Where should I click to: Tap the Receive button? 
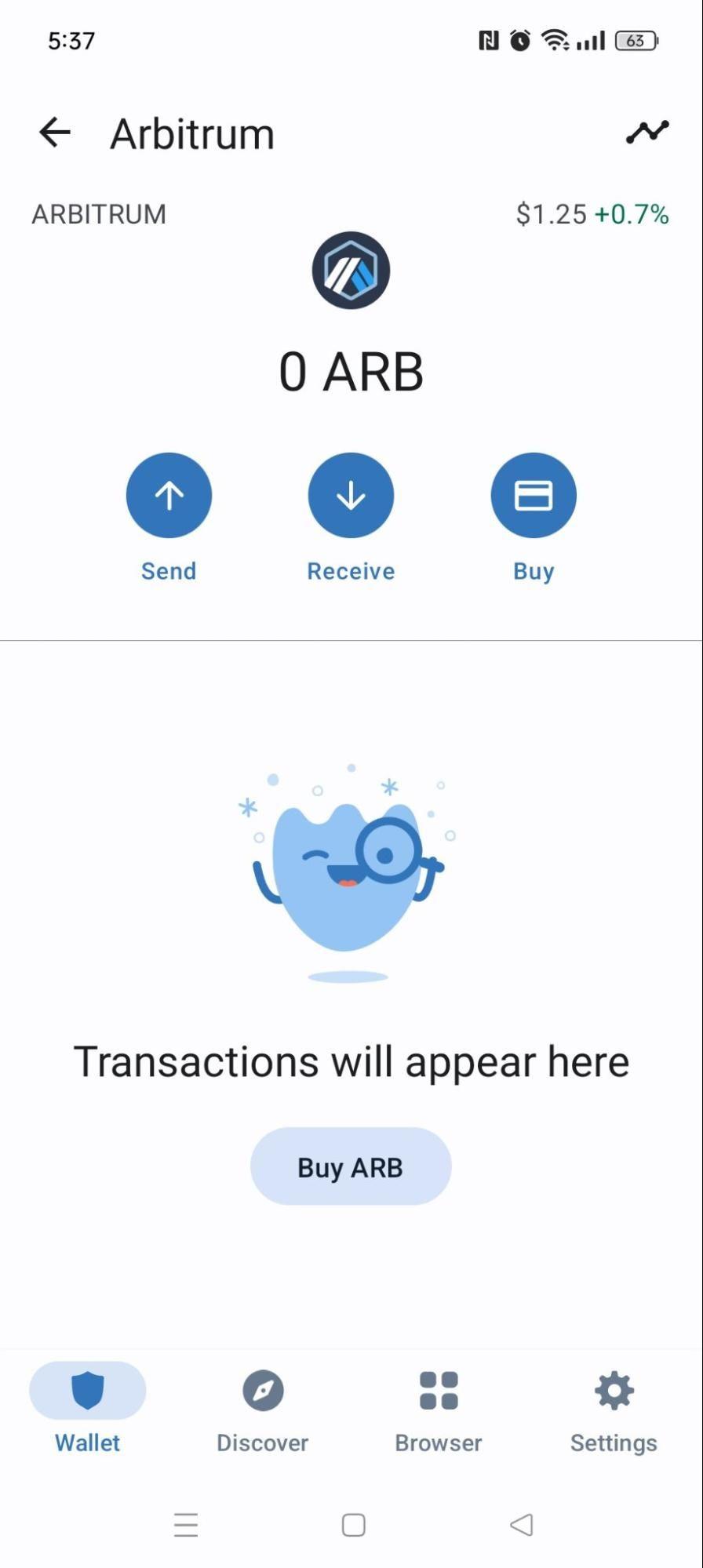point(351,496)
